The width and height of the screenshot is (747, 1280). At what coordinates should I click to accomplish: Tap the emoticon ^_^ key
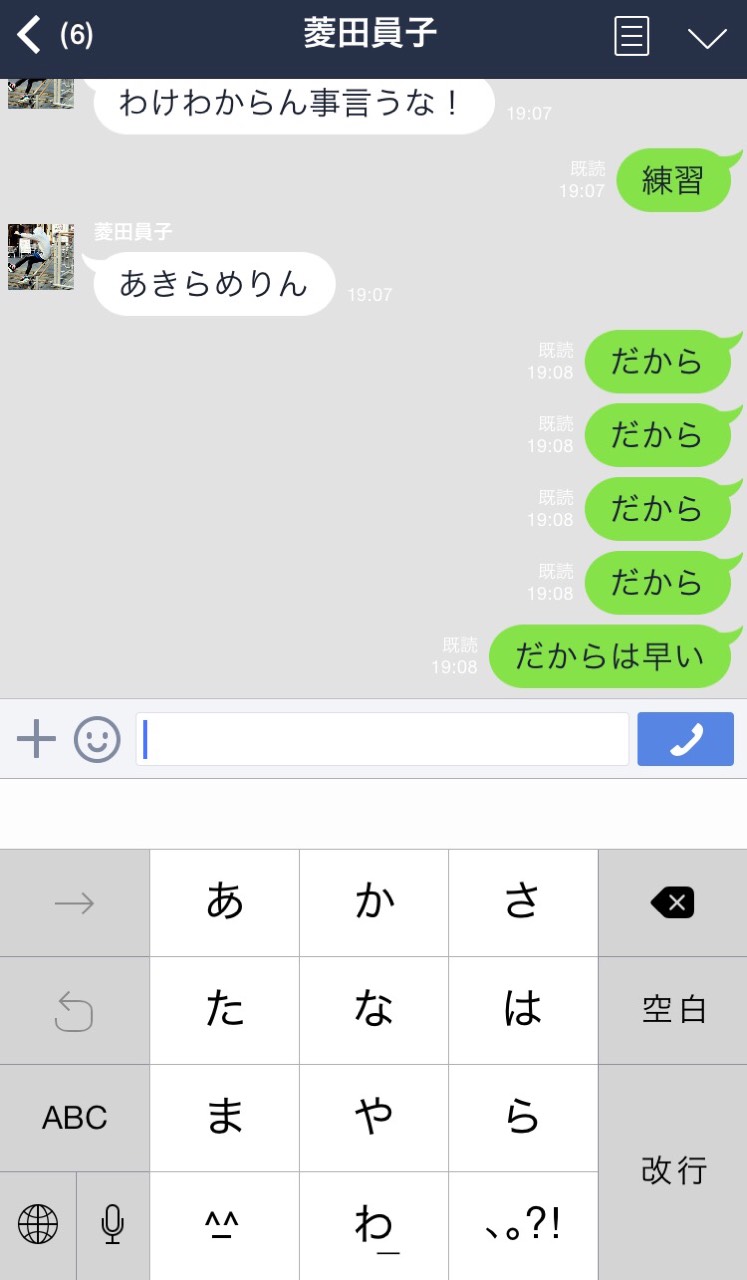coord(224,1224)
